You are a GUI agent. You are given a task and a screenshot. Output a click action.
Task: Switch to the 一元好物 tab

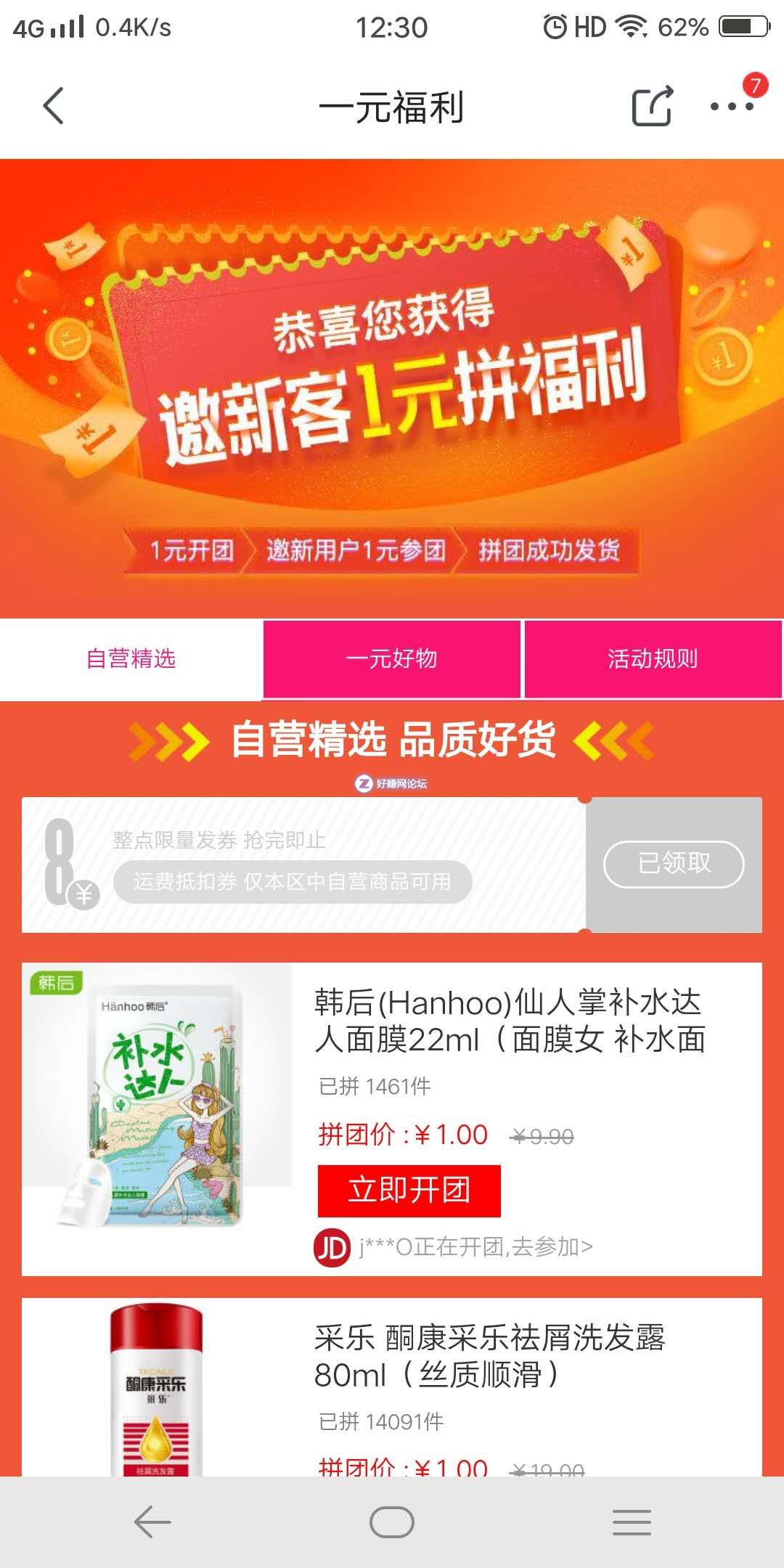click(x=392, y=658)
